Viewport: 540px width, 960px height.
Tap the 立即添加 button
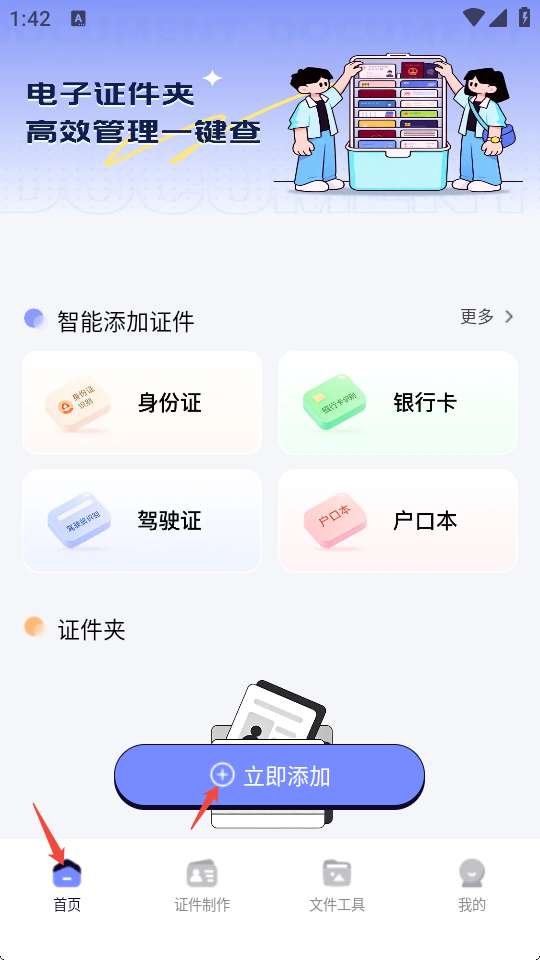click(269, 776)
